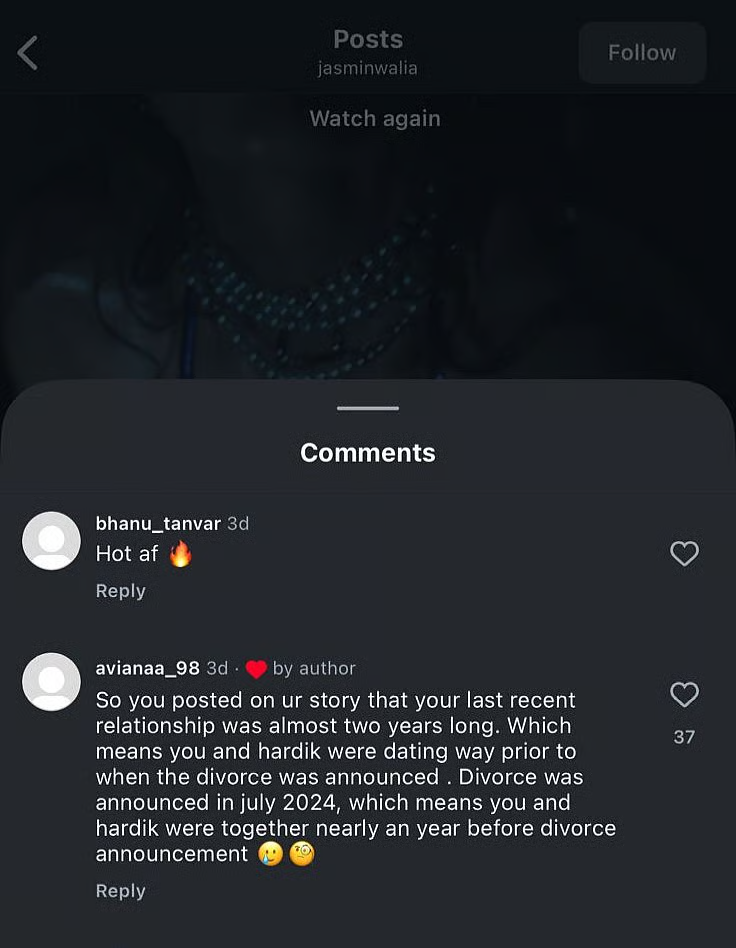736x948 pixels.
Task: Open bhanu_tanvar's profile picture
Action: click(x=51, y=541)
